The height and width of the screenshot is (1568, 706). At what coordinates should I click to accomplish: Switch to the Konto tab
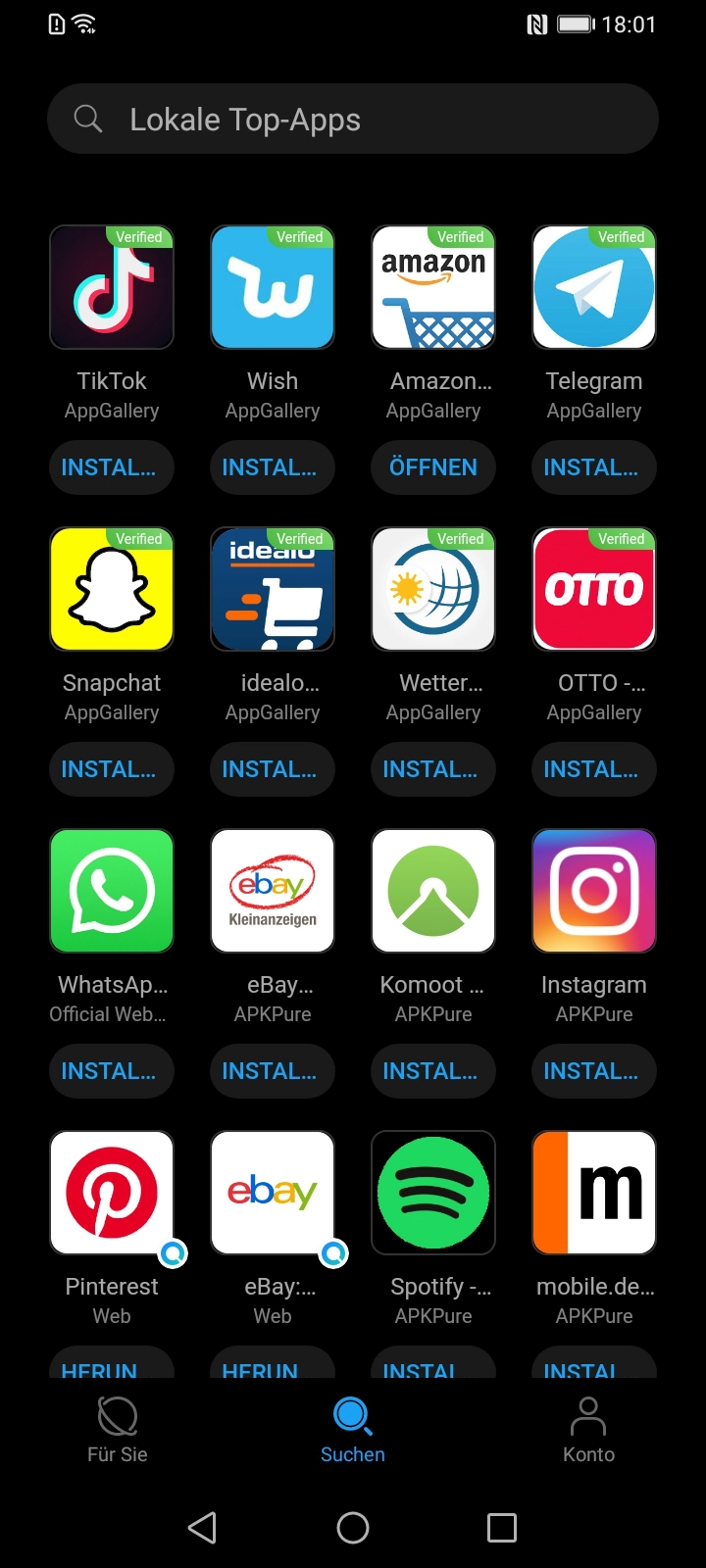click(x=588, y=1431)
